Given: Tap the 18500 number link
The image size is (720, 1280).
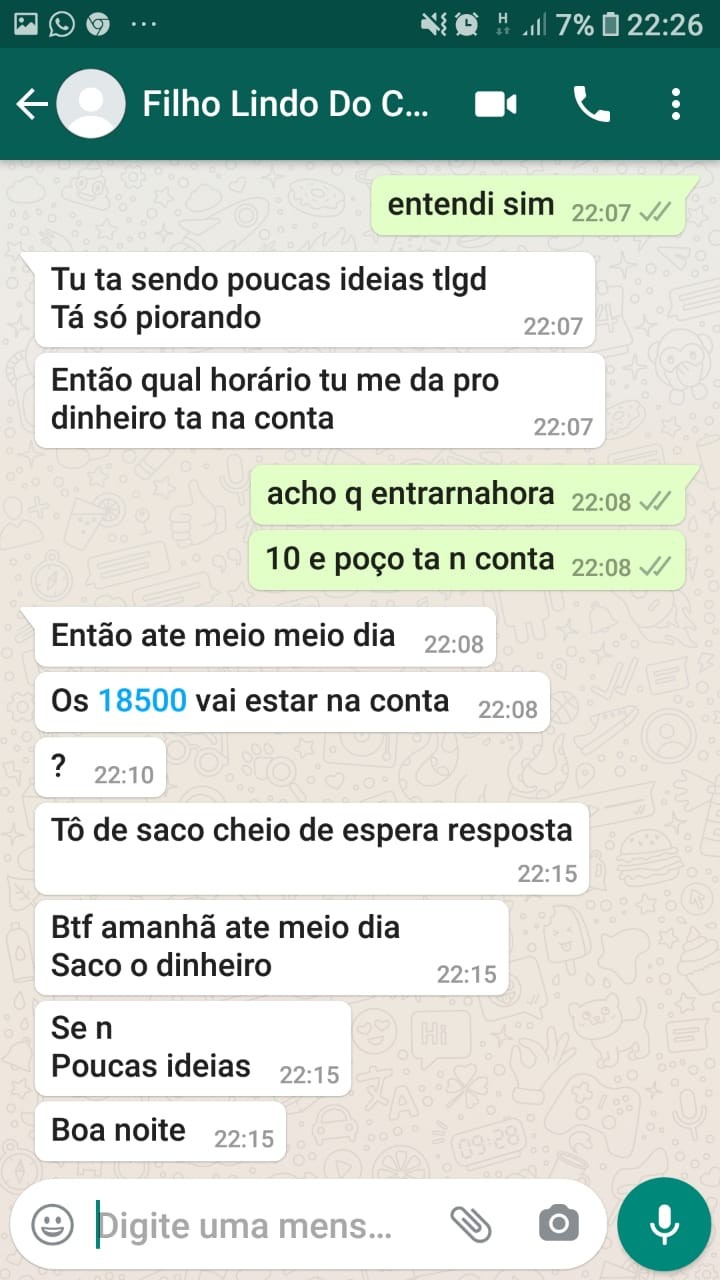Looking at the screenshot, I should [143, 700].
